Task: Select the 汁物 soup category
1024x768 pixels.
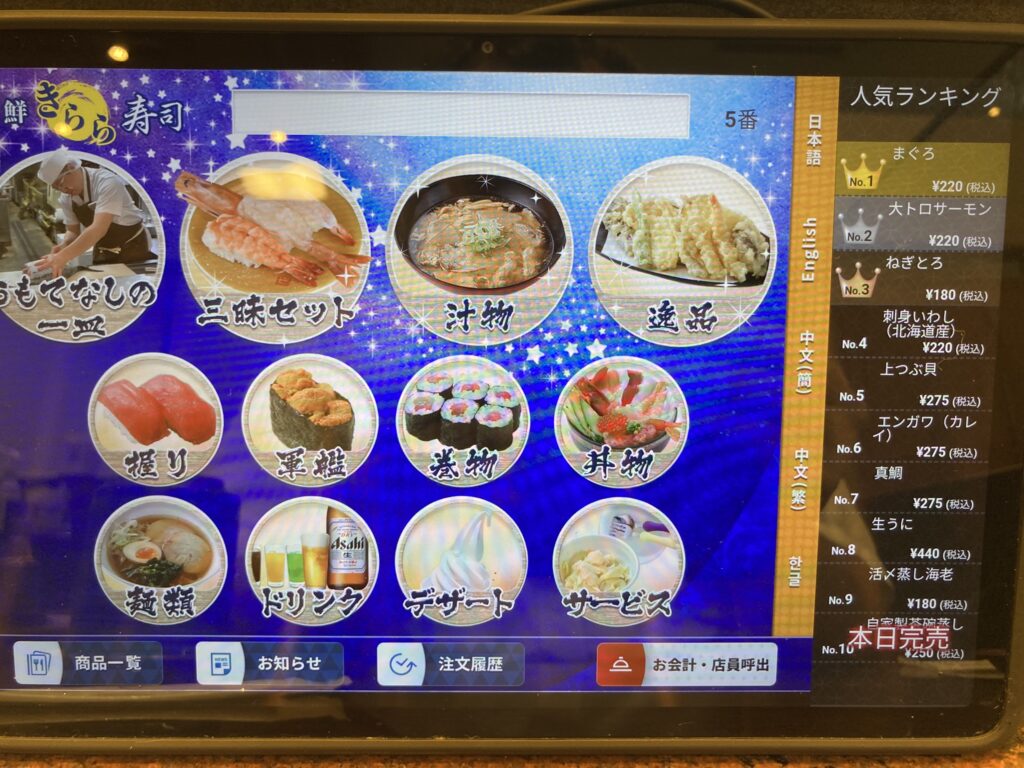Action: (478, 247)
